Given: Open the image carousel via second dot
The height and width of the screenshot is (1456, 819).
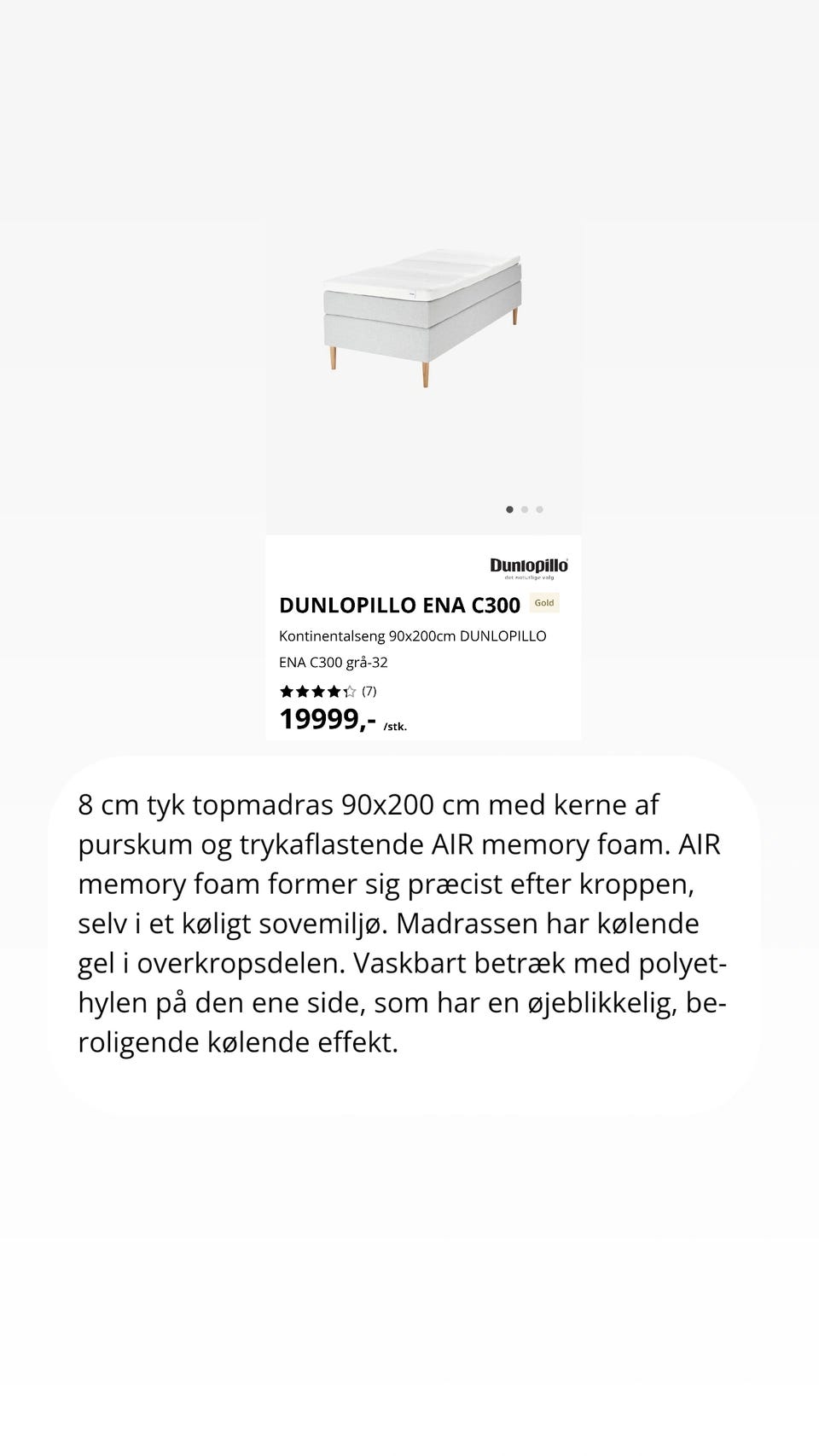Looking at the screenshot, I should [525, 508].
